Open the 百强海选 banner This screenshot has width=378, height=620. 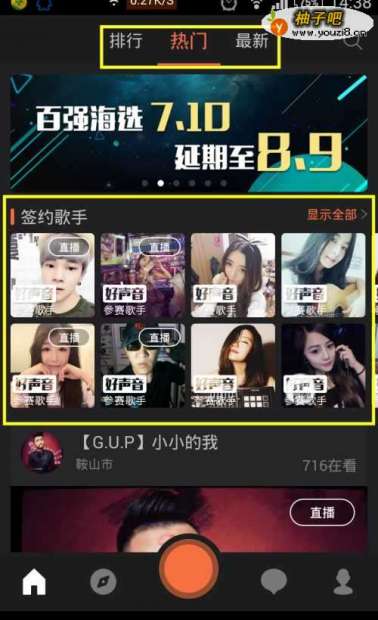(189, 132)
